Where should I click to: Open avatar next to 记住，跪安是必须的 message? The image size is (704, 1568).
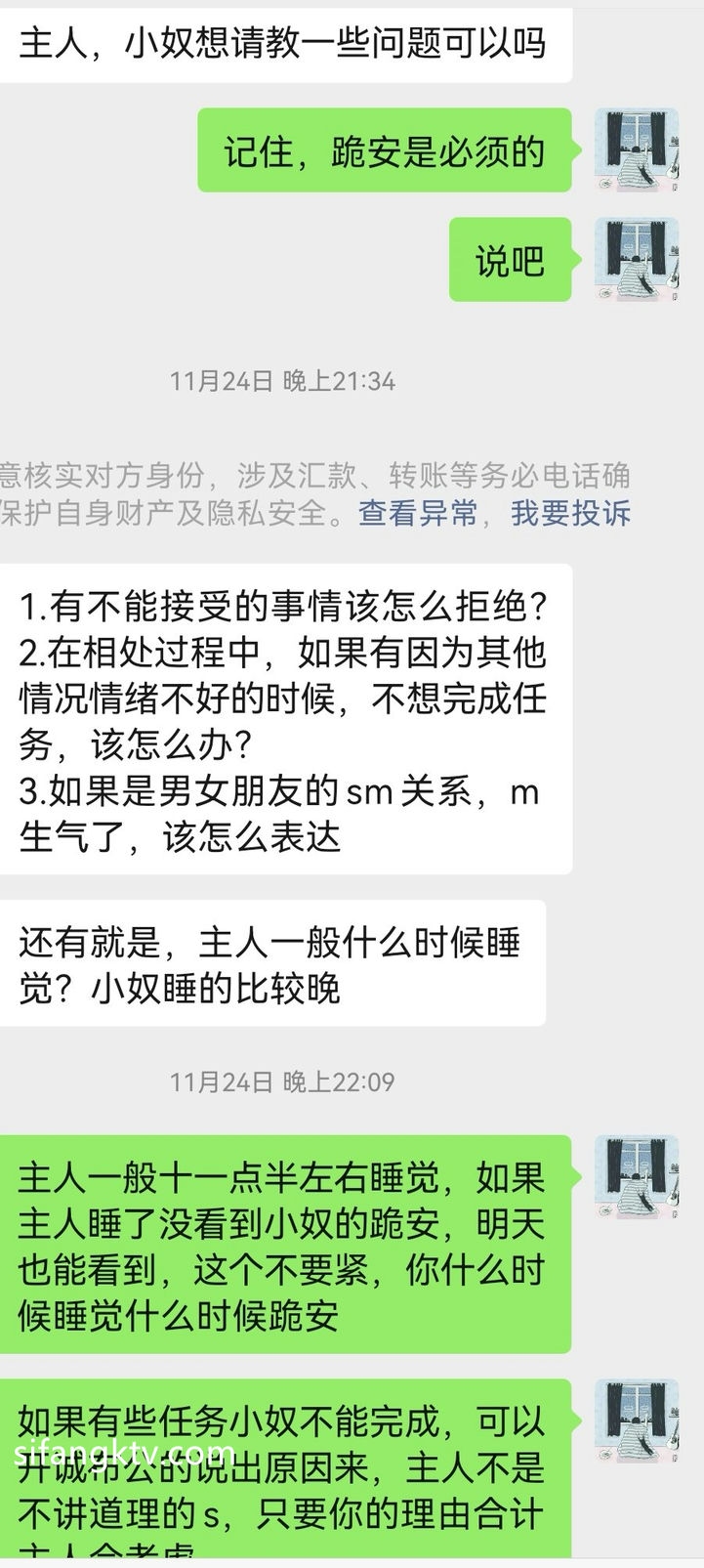(637, 150)
